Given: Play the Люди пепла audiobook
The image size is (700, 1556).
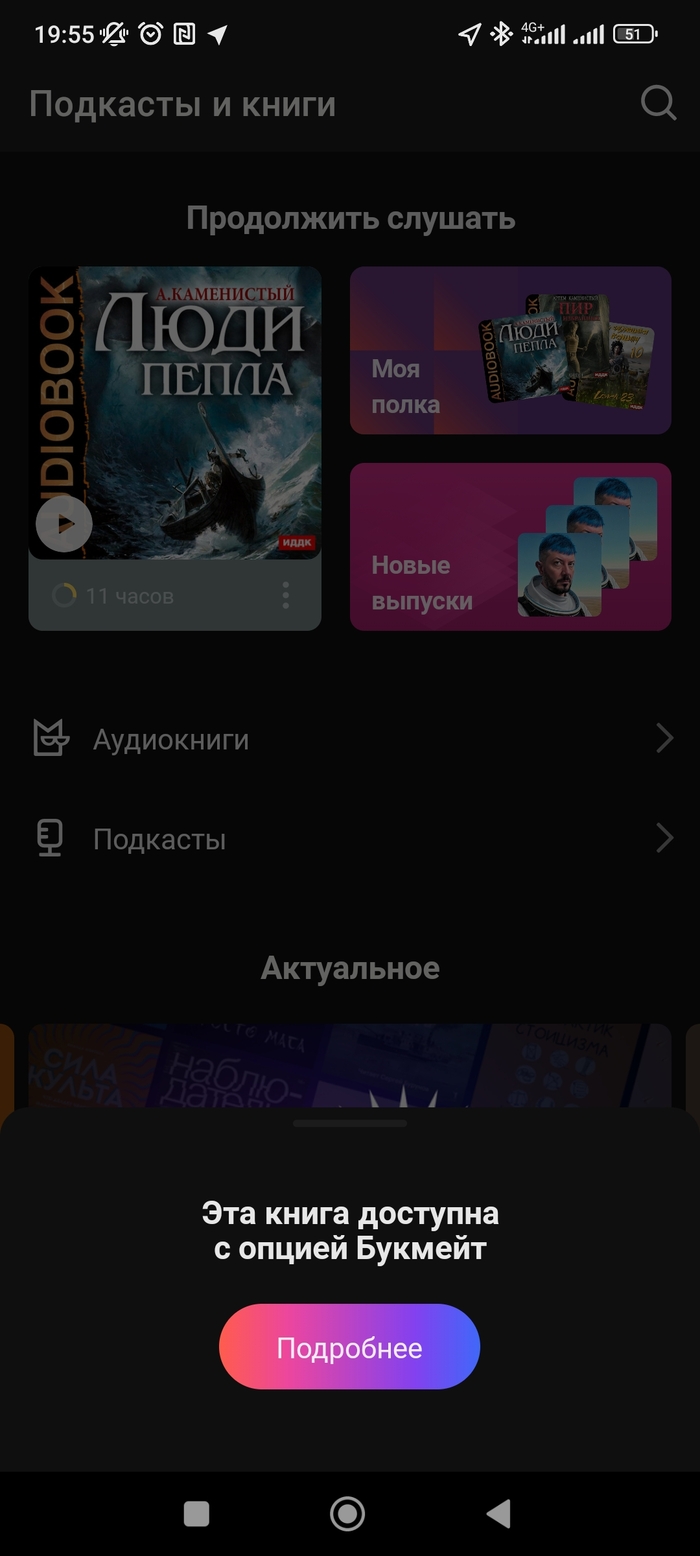Looking at the screenshot, I should click(64, 523).
